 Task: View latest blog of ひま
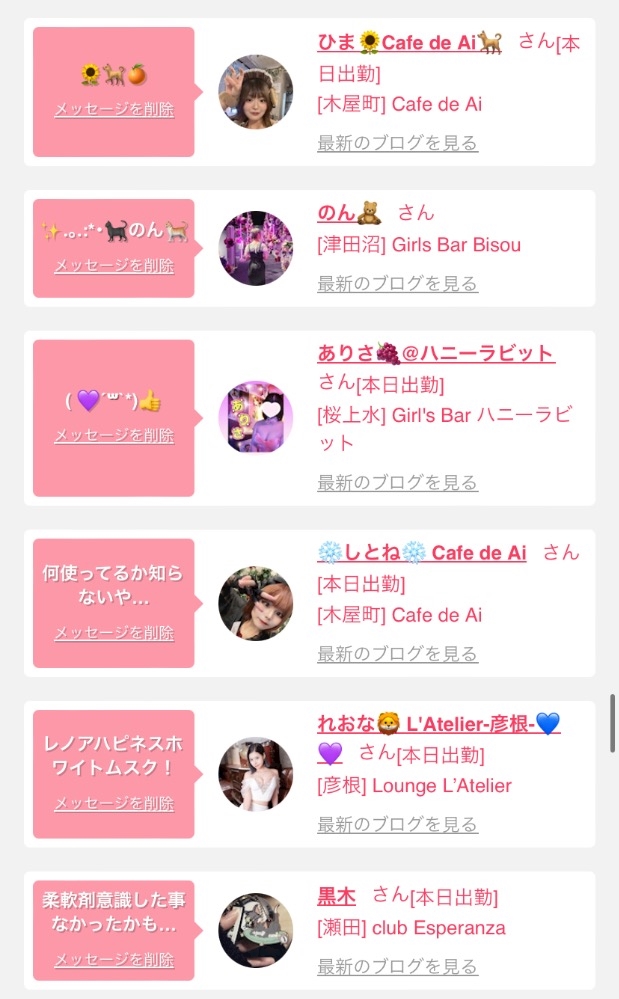pyautogui.click(x=397, y=143)
